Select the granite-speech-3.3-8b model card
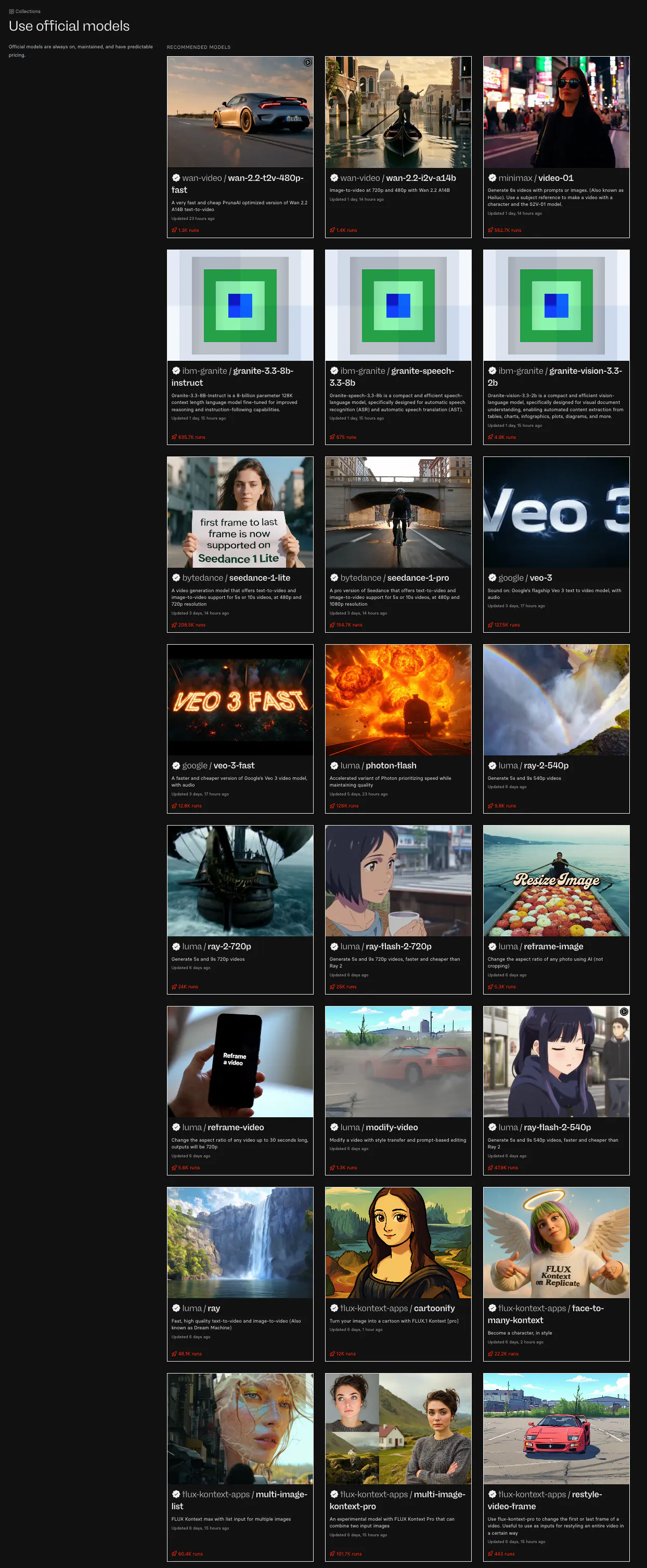This screenshot has width=647, height=1568. (398, 346)
